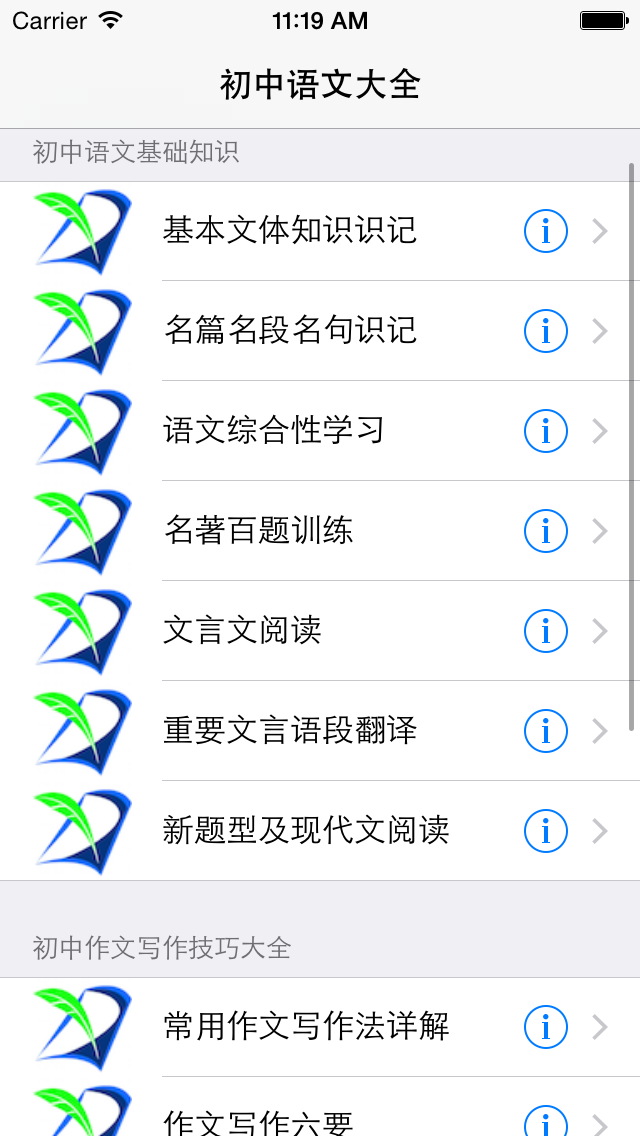This screenshot has height=1136, width=640.
Task: Show info for 名著百题训练
Action: tap(546, 531)
